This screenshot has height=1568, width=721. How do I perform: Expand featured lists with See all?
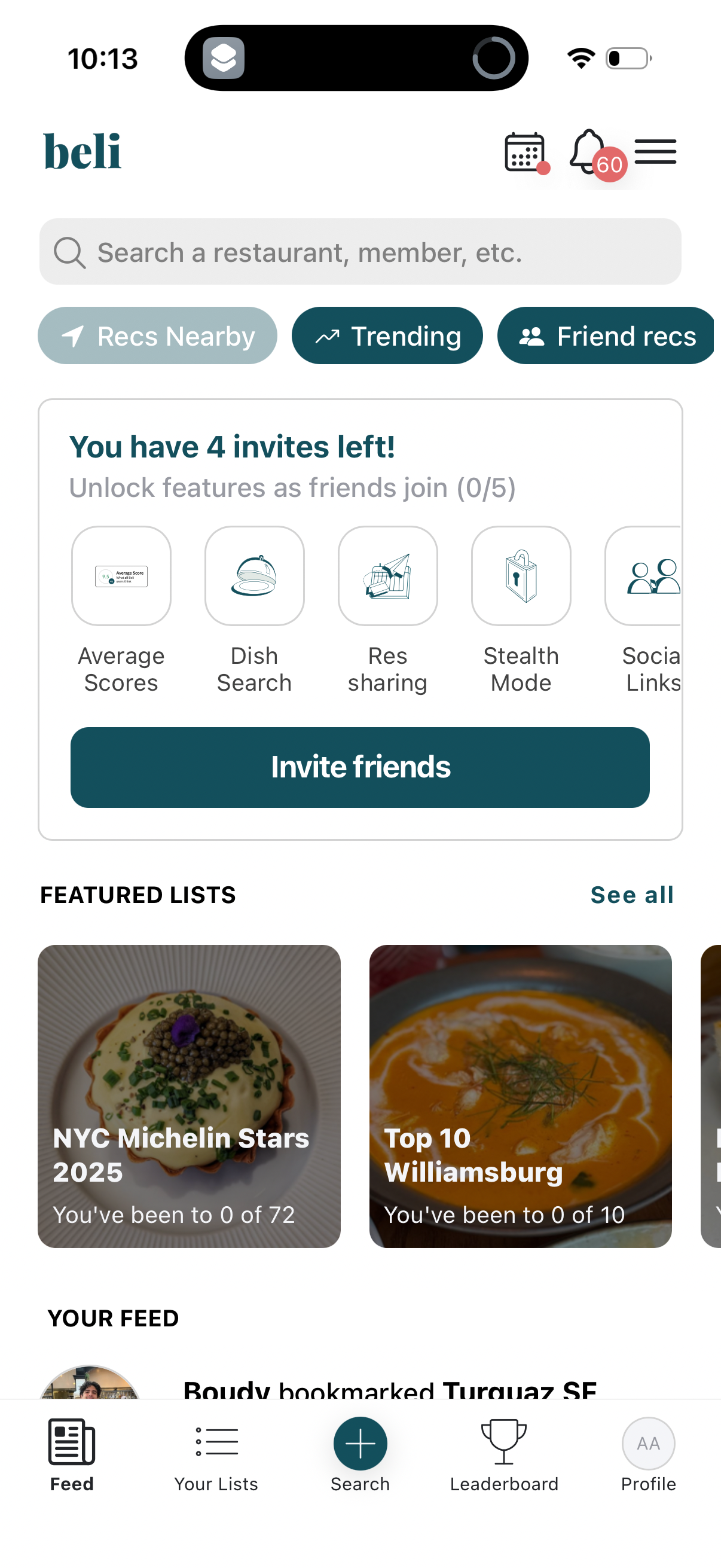point(631,894)
